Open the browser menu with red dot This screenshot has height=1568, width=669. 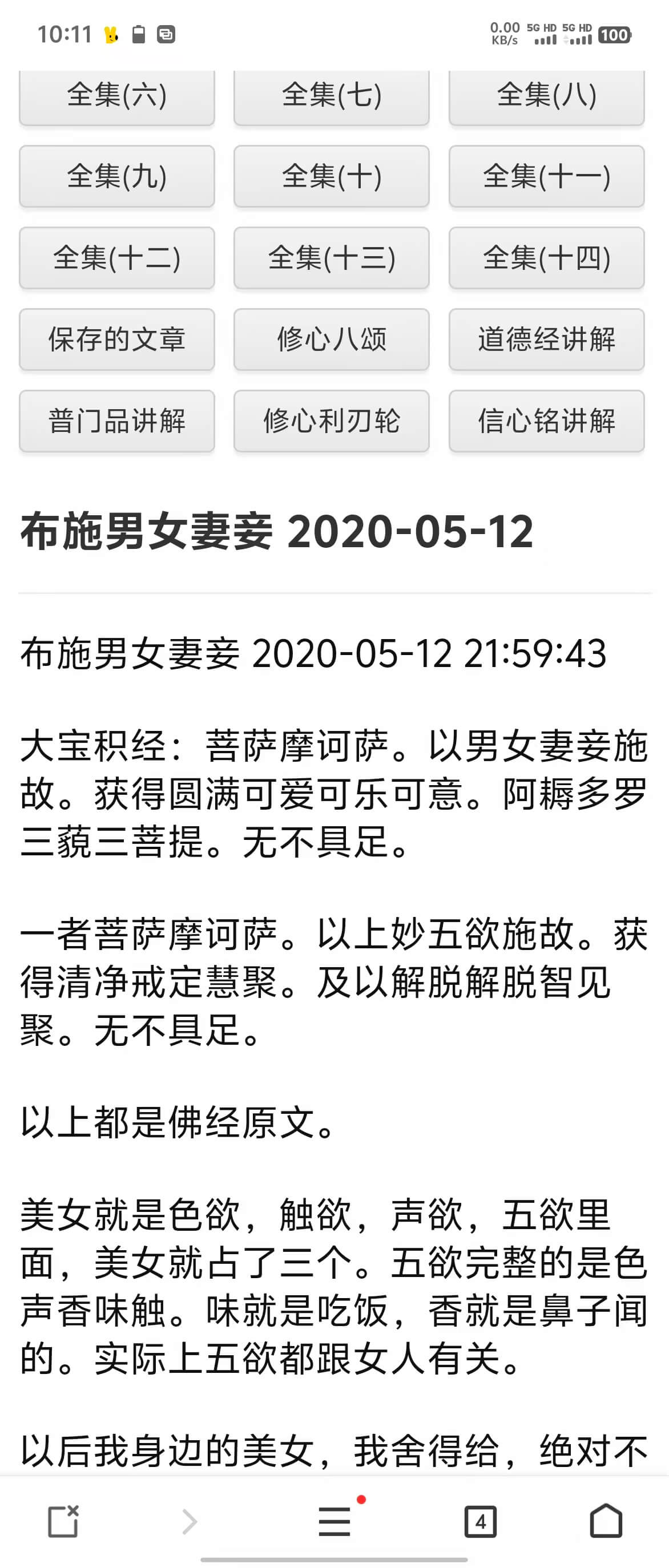[x=335, y=1521]
